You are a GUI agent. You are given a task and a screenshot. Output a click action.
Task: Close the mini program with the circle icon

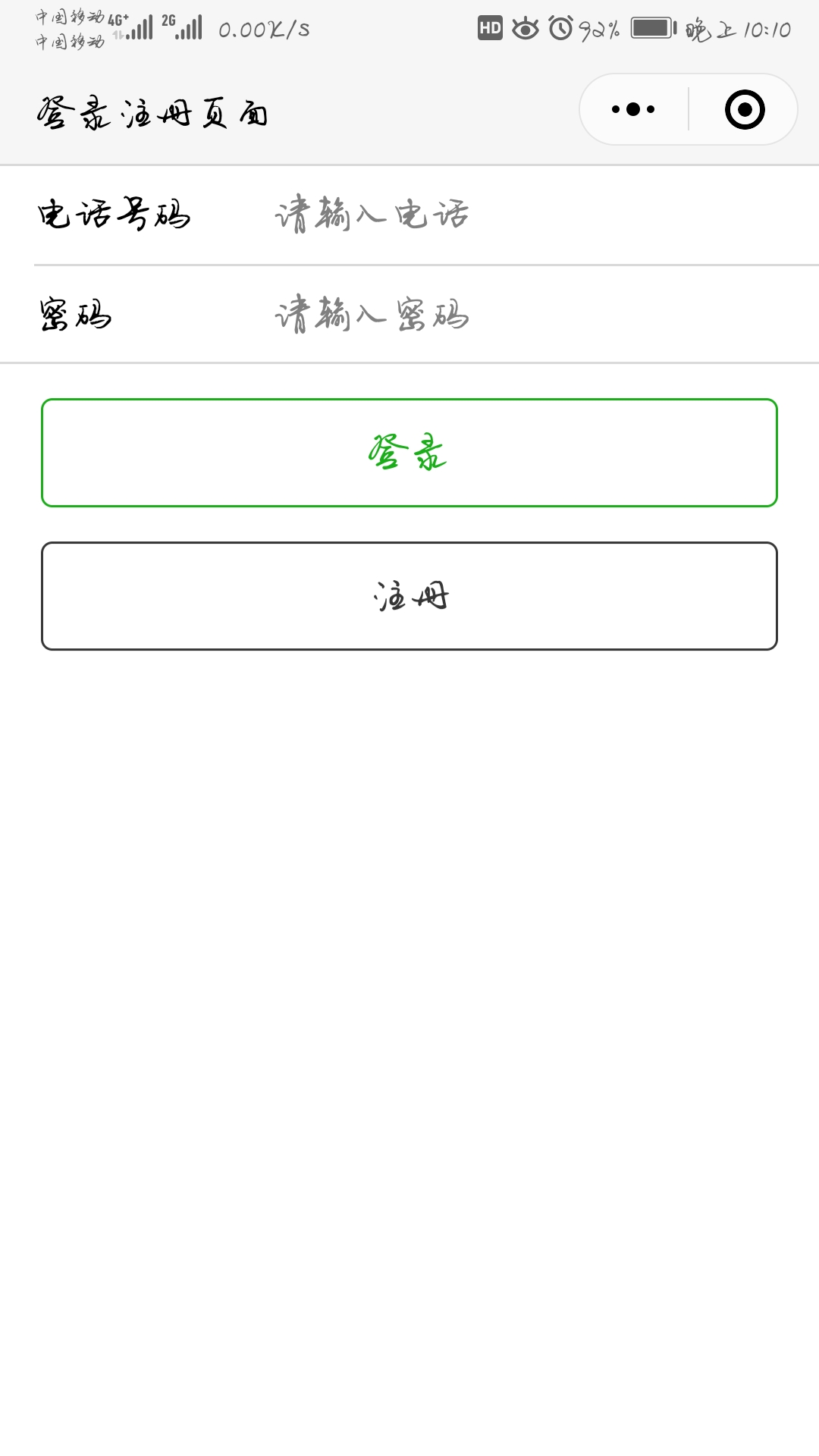coord(745,109)
